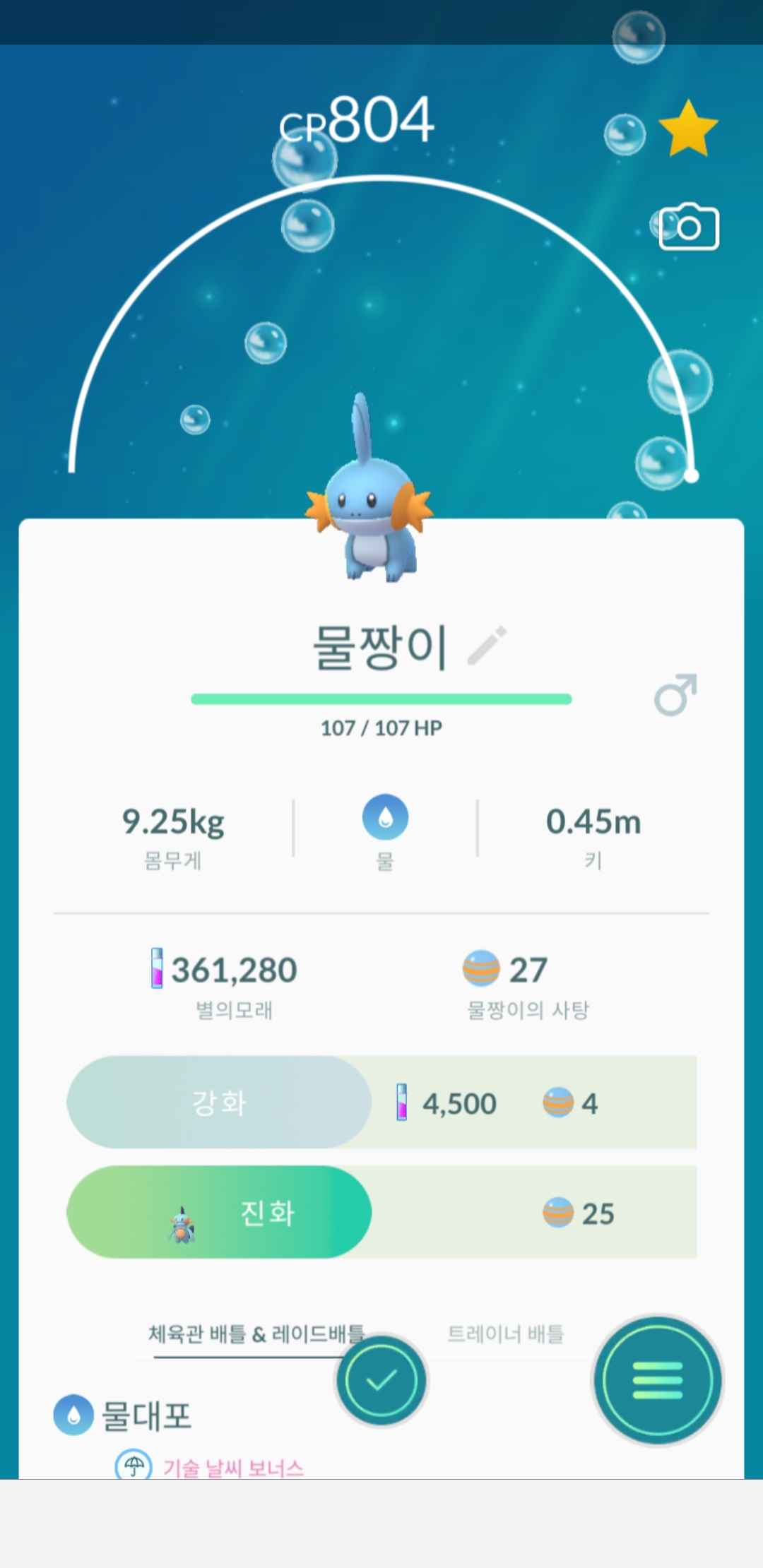
Task: Open the round menu button with three lines
Action: tap(657, 1380)
